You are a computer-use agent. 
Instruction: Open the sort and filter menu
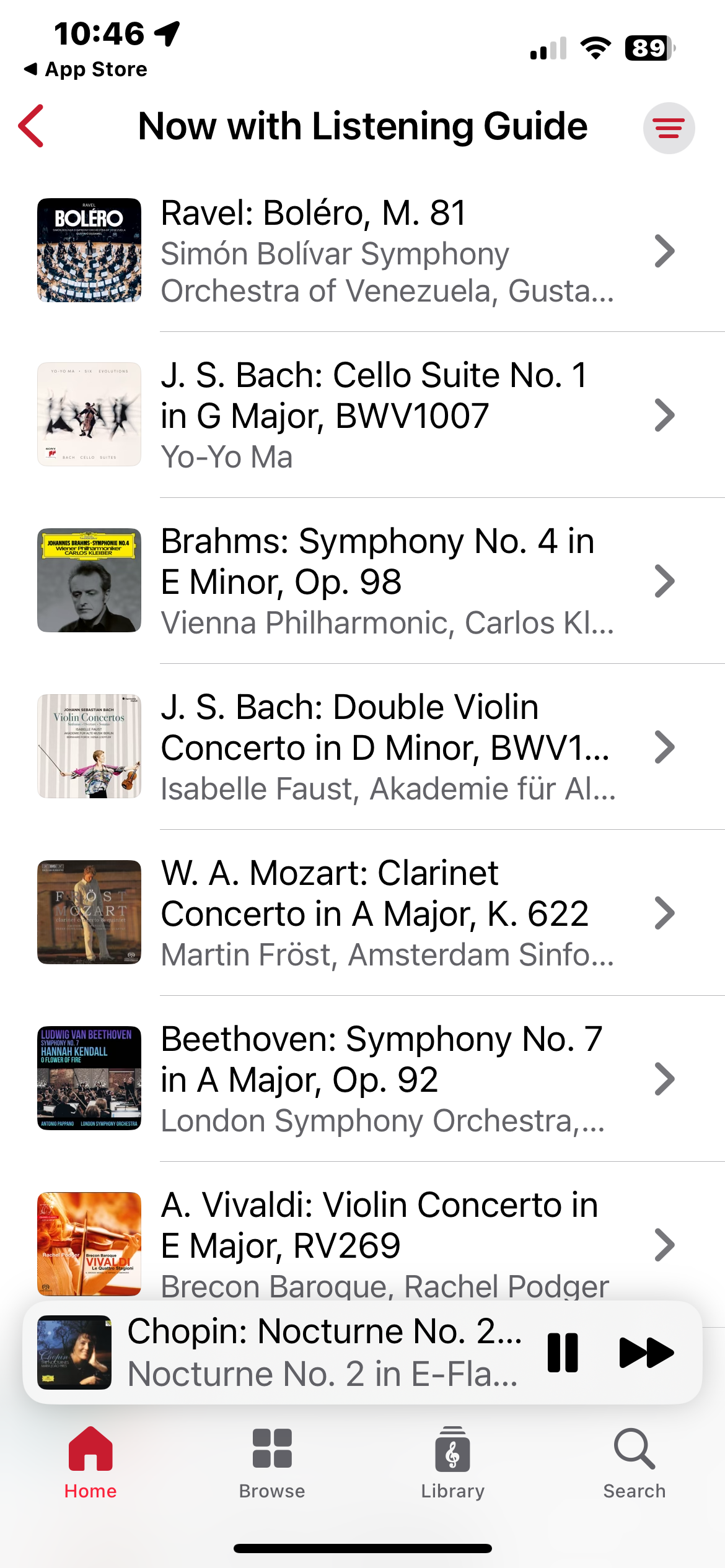click(x=669, y=128)
